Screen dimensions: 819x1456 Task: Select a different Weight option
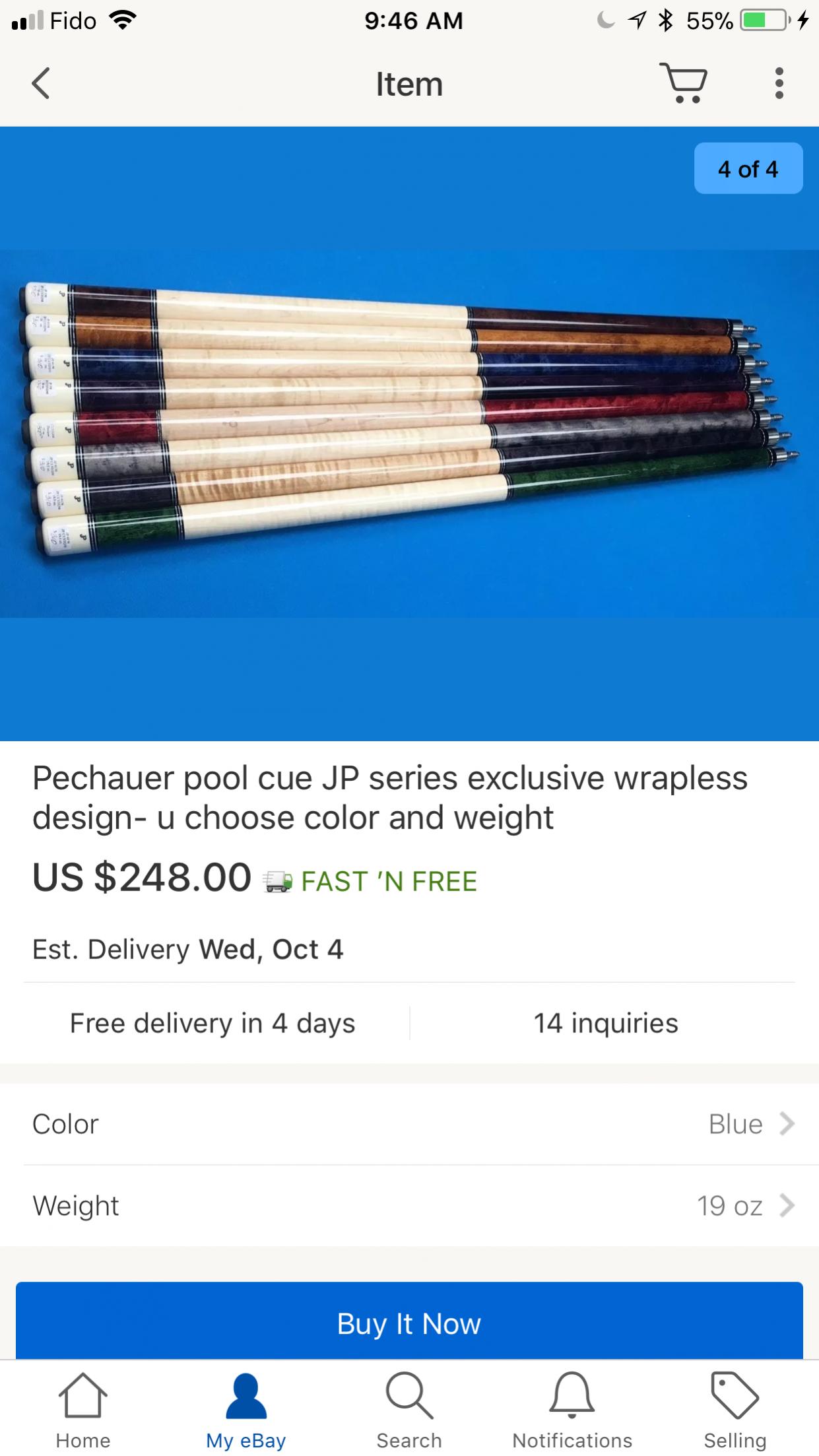pyautogui.click(x=409, y=1206)
